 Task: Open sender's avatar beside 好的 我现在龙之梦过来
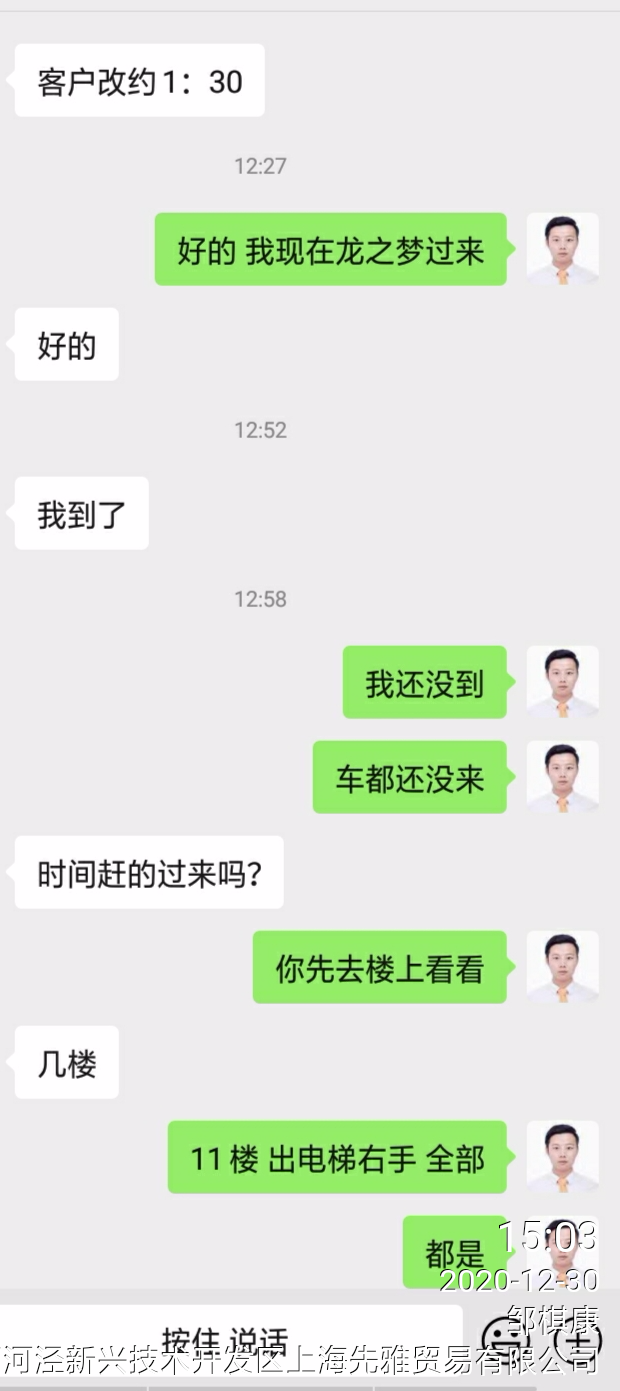click(x=562, y=249)
